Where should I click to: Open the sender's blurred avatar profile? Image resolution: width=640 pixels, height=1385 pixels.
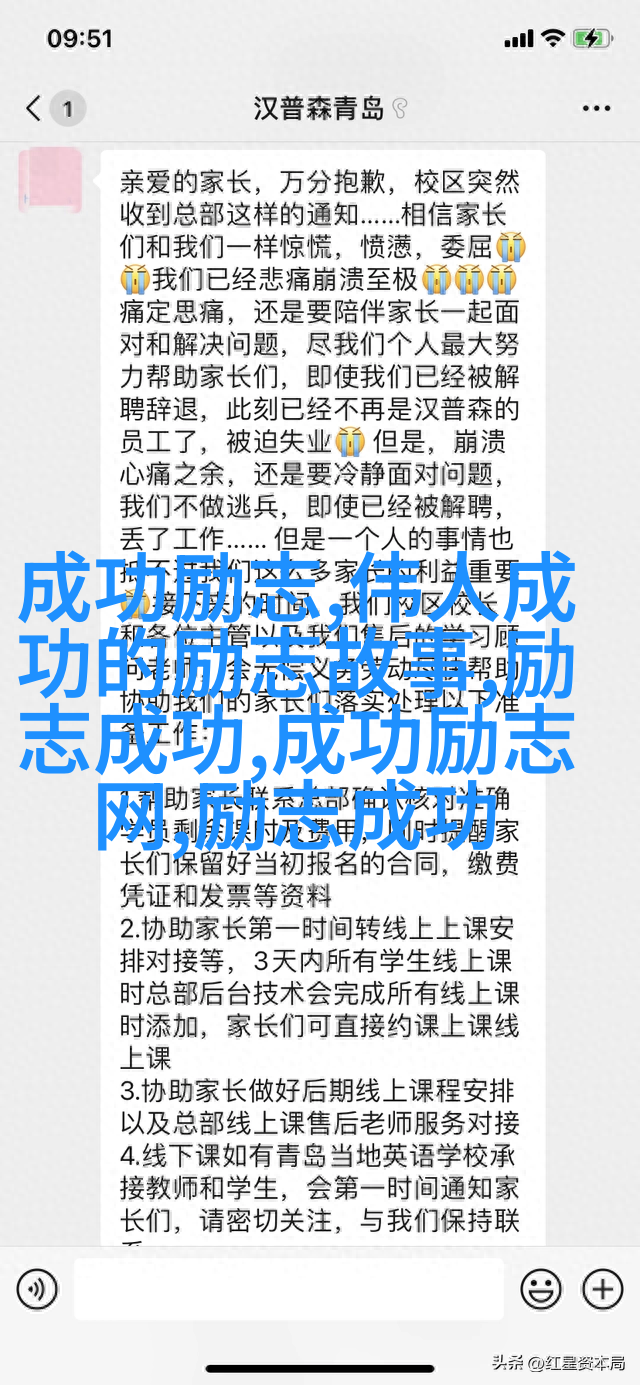[x=50, y=182]
